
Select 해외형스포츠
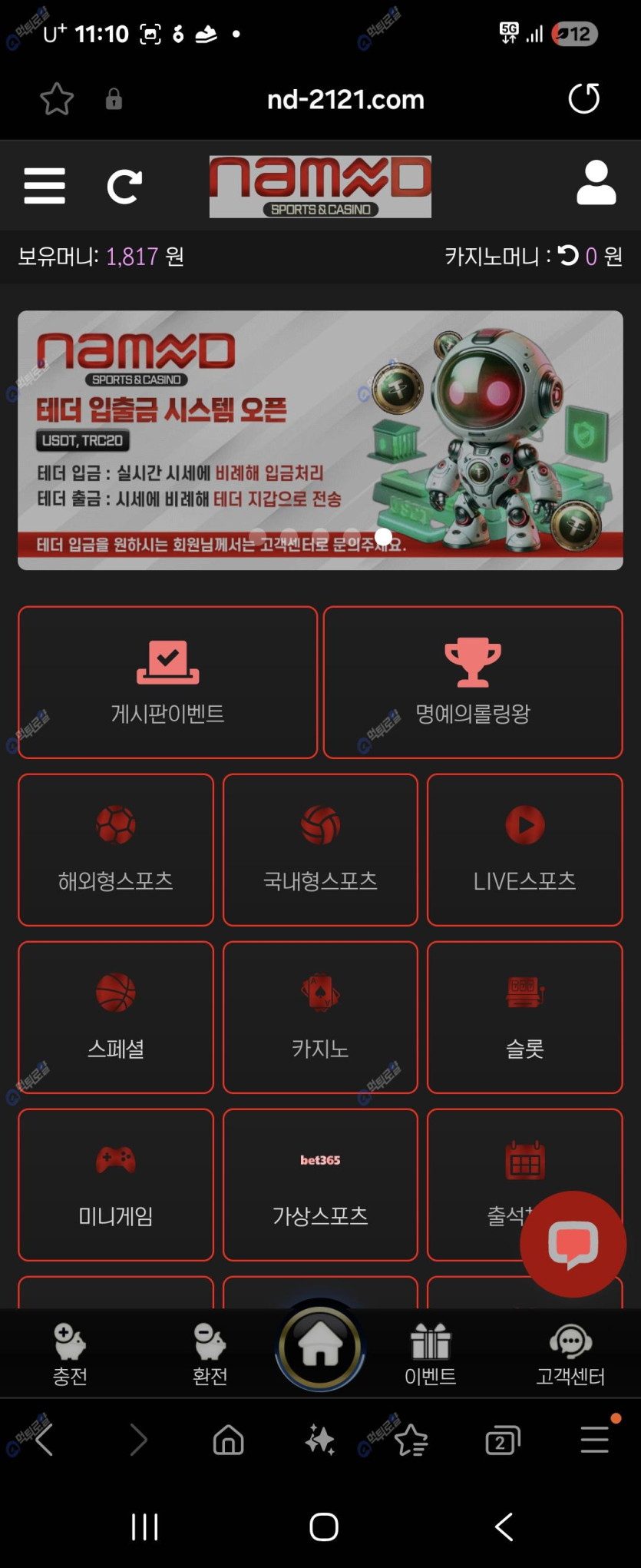tap(116, 850)
